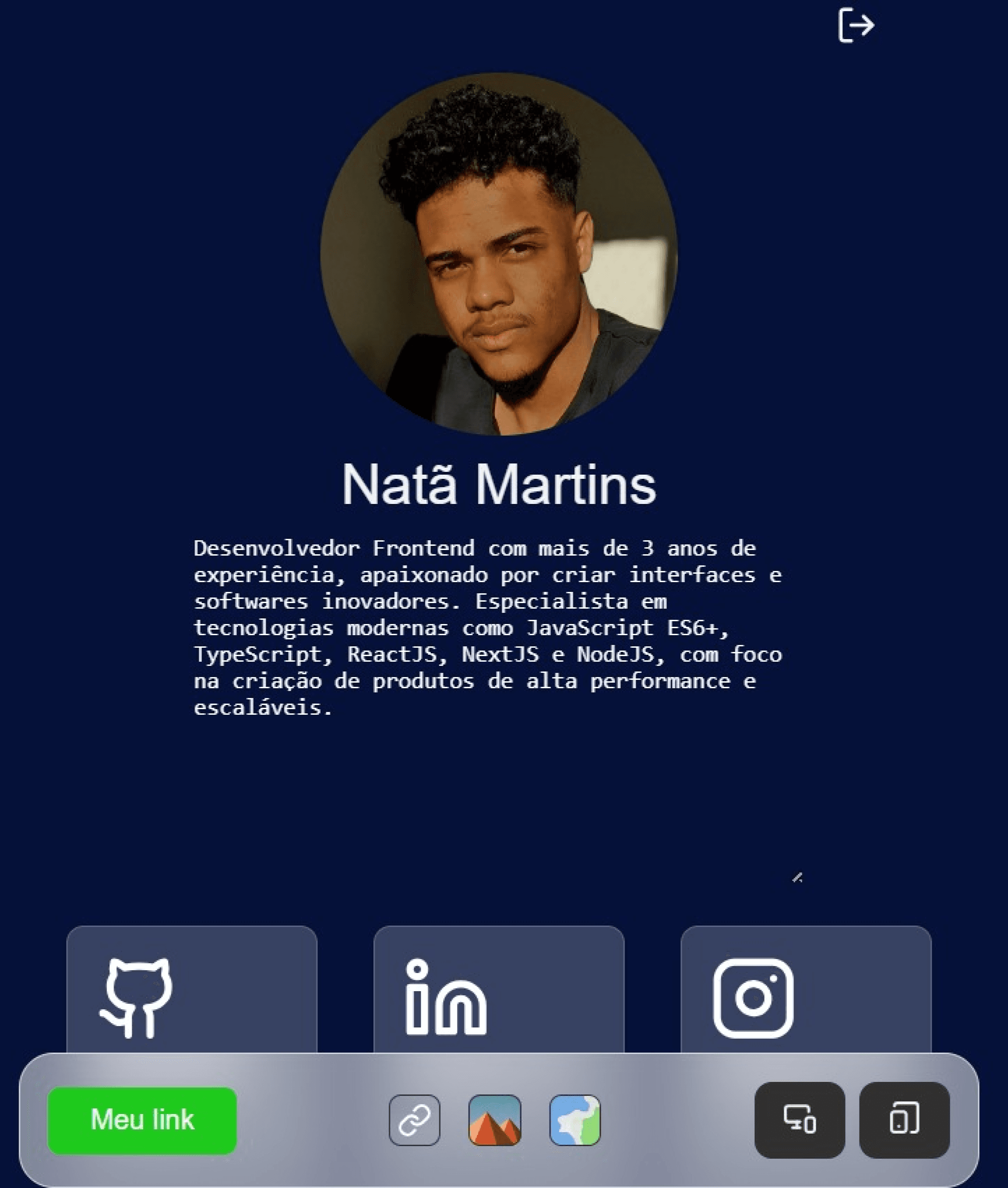
Task: Edit the bio text area
Action: tap(487, 627)
